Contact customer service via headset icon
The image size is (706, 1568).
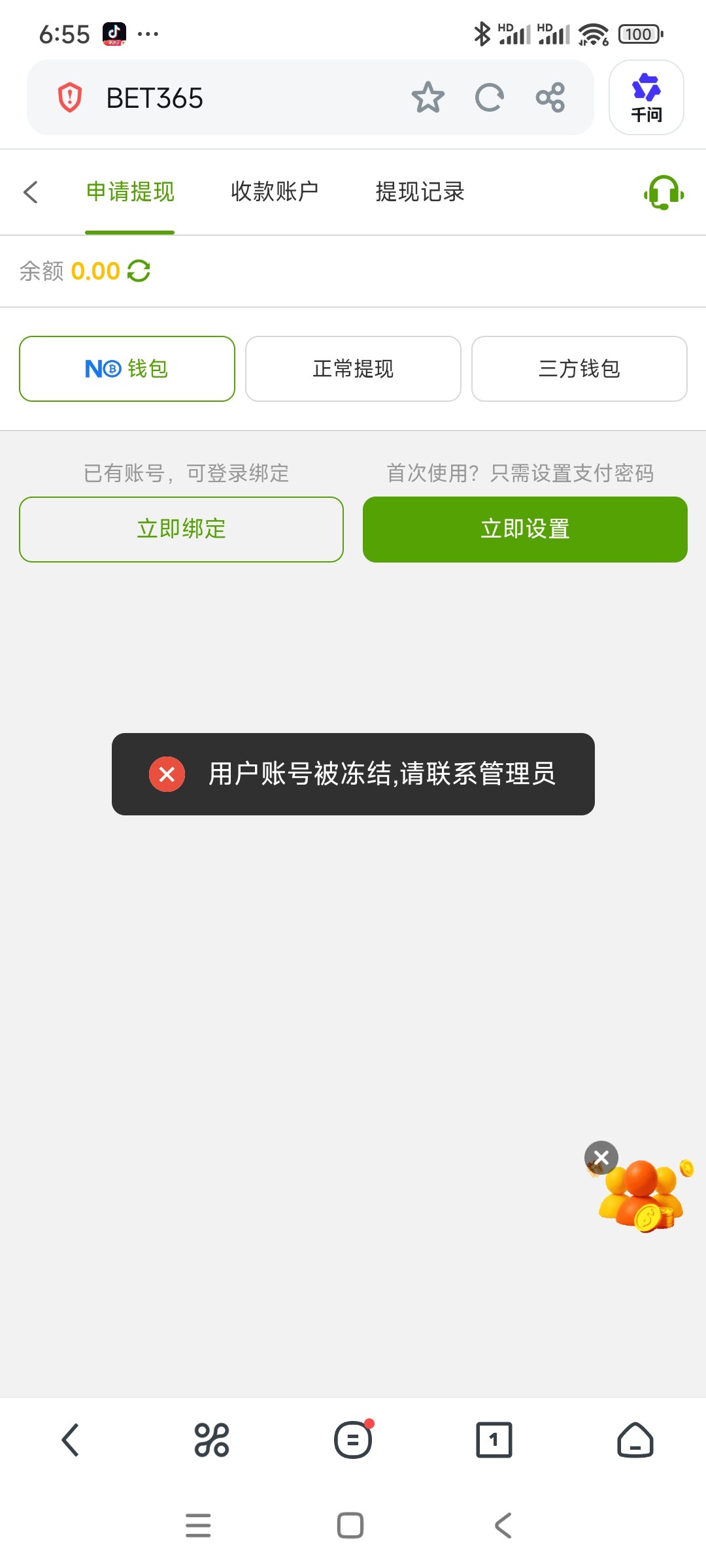coord(664,192)
